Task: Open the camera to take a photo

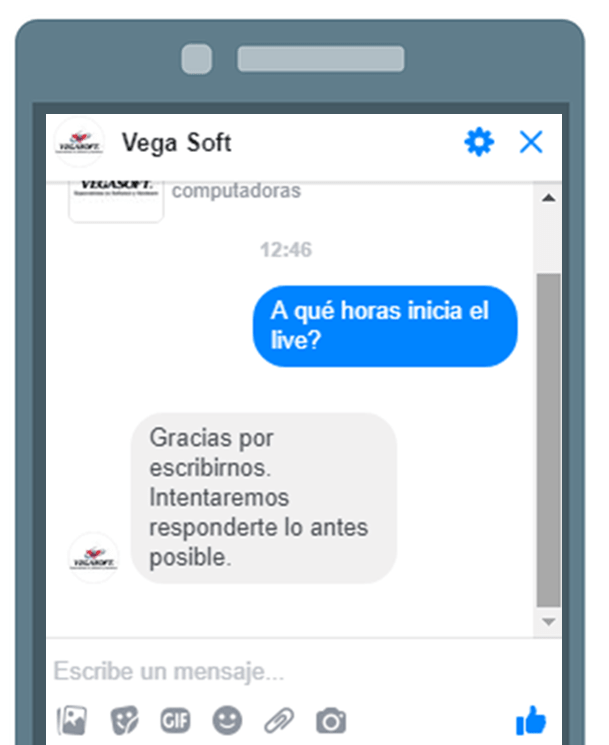Action: [330, 719]
